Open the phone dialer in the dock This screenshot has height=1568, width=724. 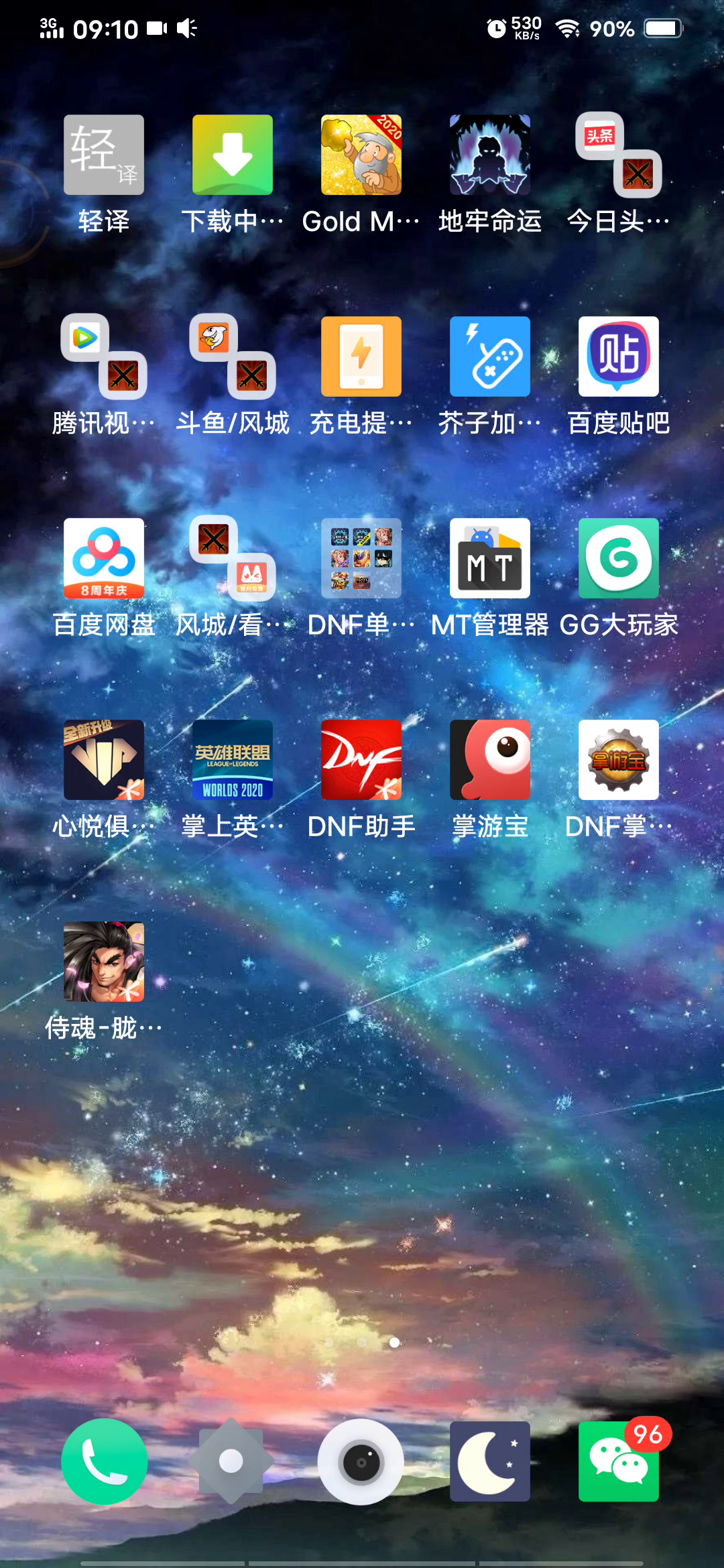tap(104, 1461)
